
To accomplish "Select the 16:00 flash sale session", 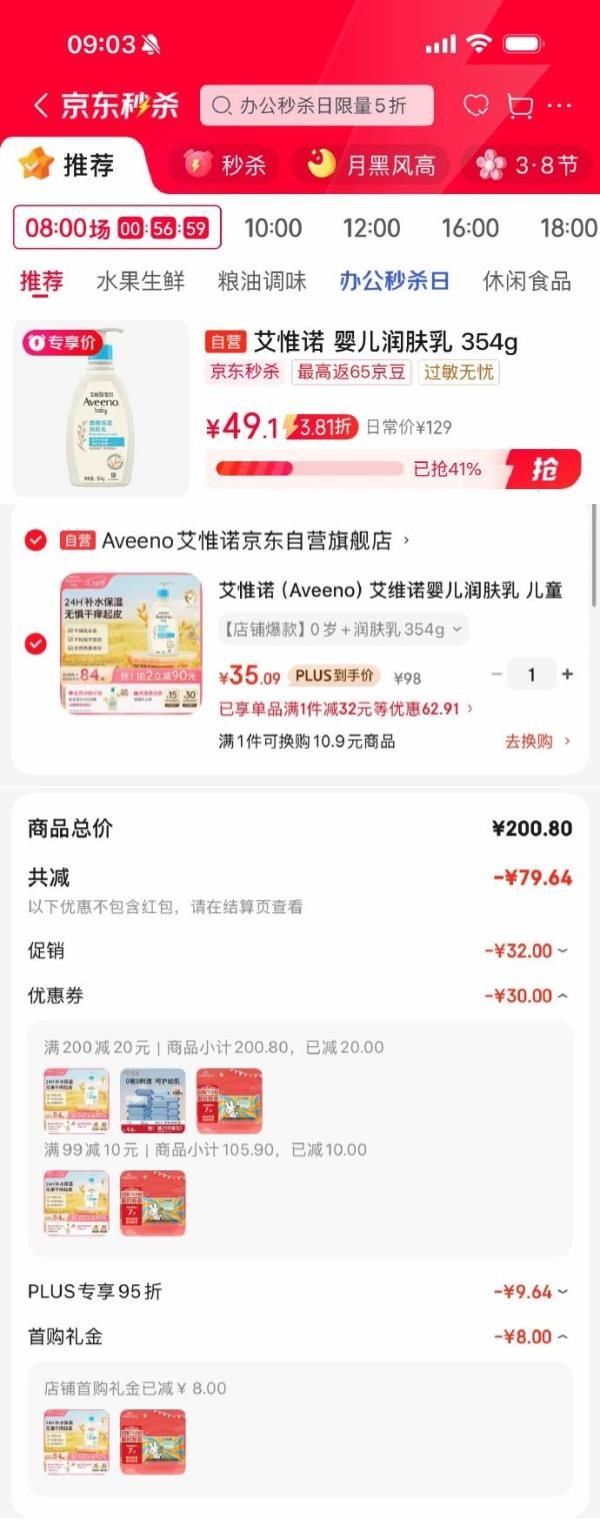I will [x=470, y=228].
